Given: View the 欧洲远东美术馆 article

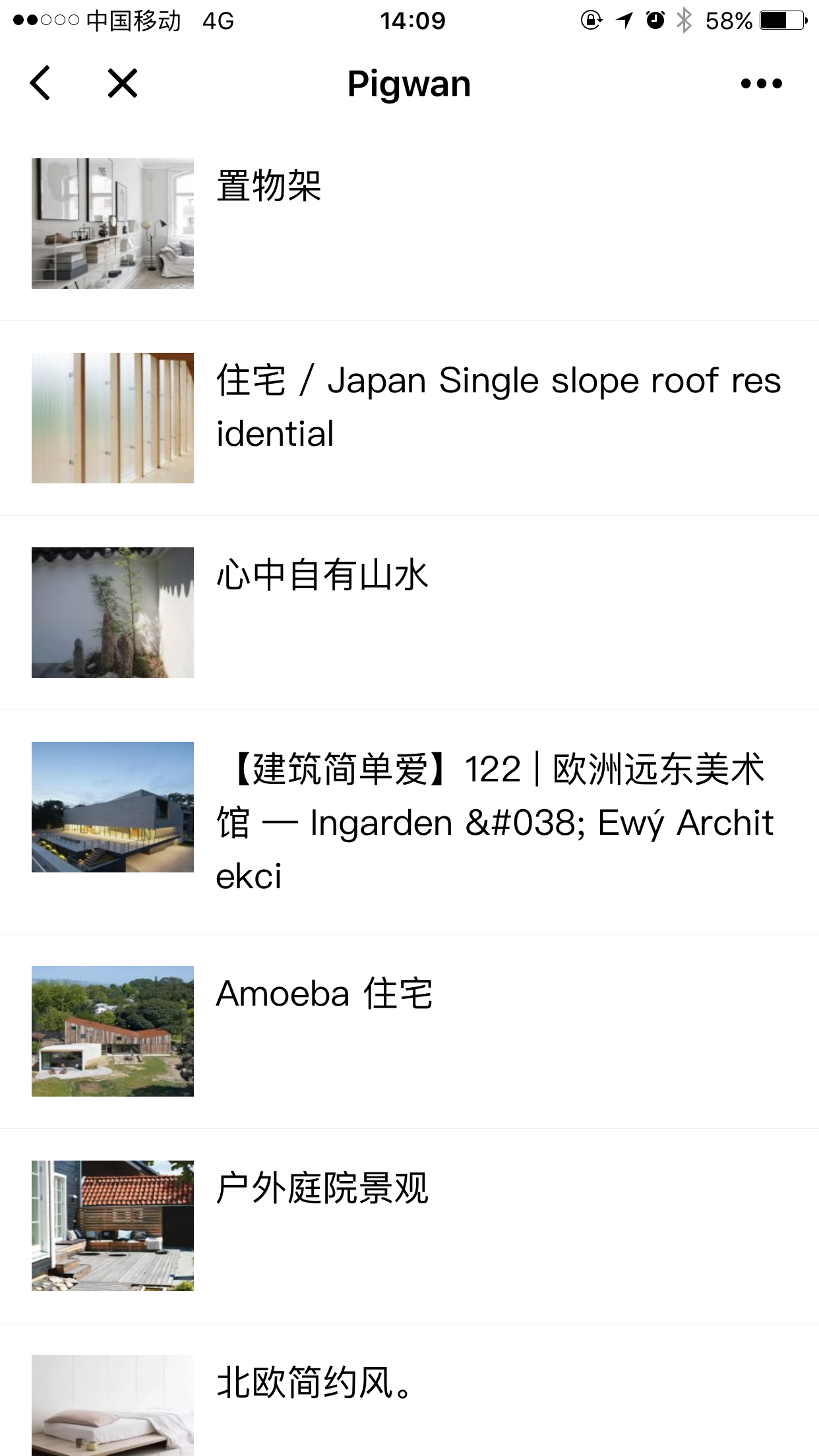Looking at the screenshot, I should [x=495, y=822].
